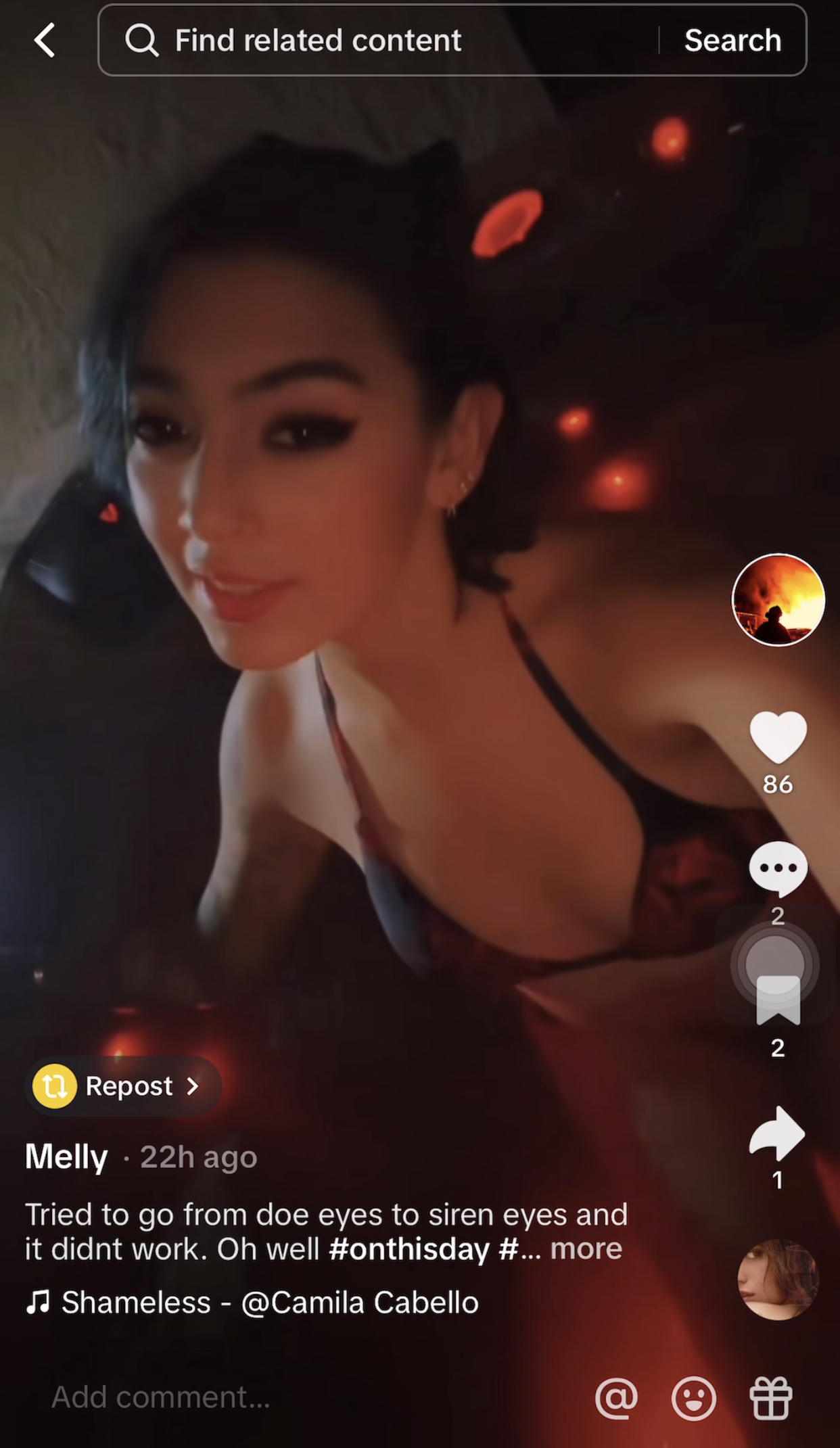Viewport: 840px width, 1448px height.
Task: Like this video with the heart
Action: 778,737
